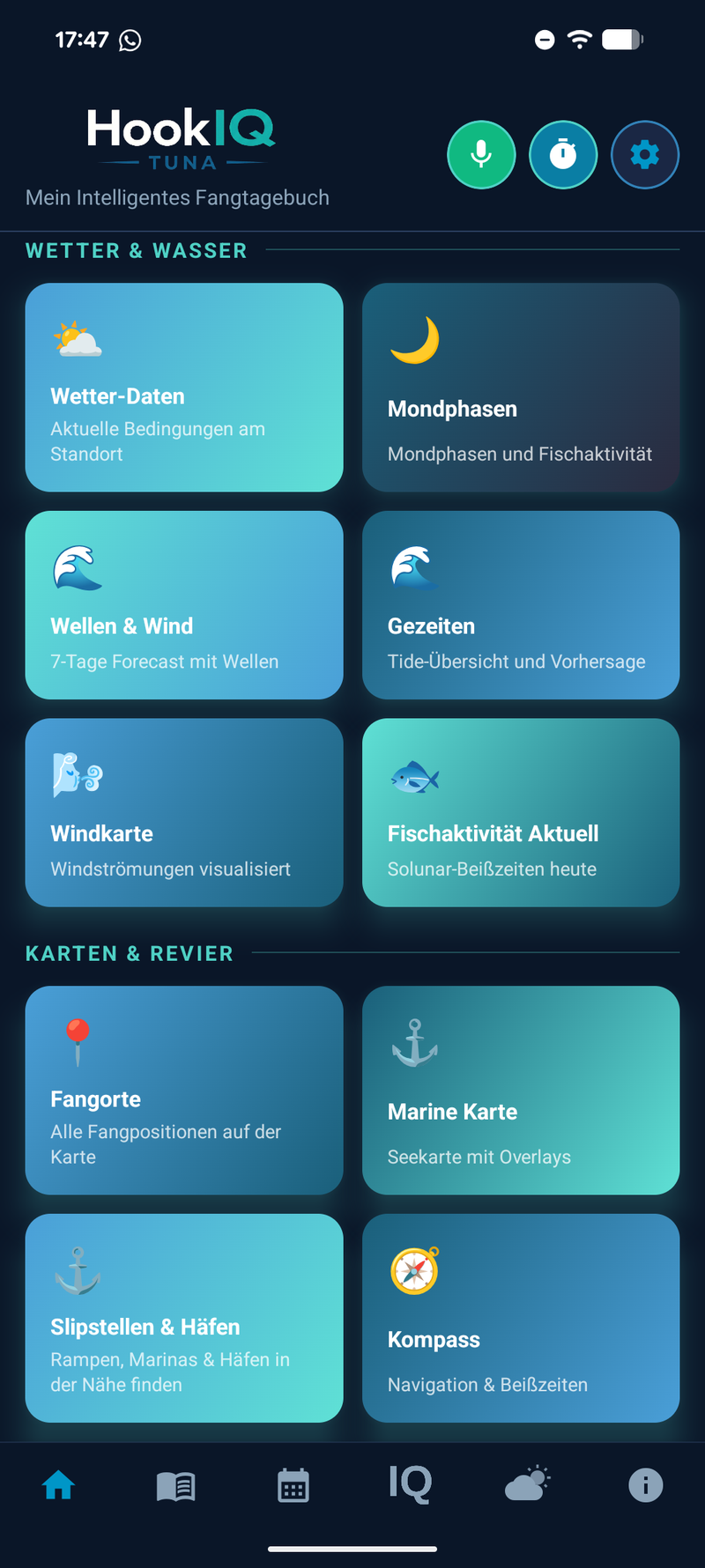This screenshot has height=1568, width=705.
Task: Open the timer icon in the header
Action: click(563, 154)
